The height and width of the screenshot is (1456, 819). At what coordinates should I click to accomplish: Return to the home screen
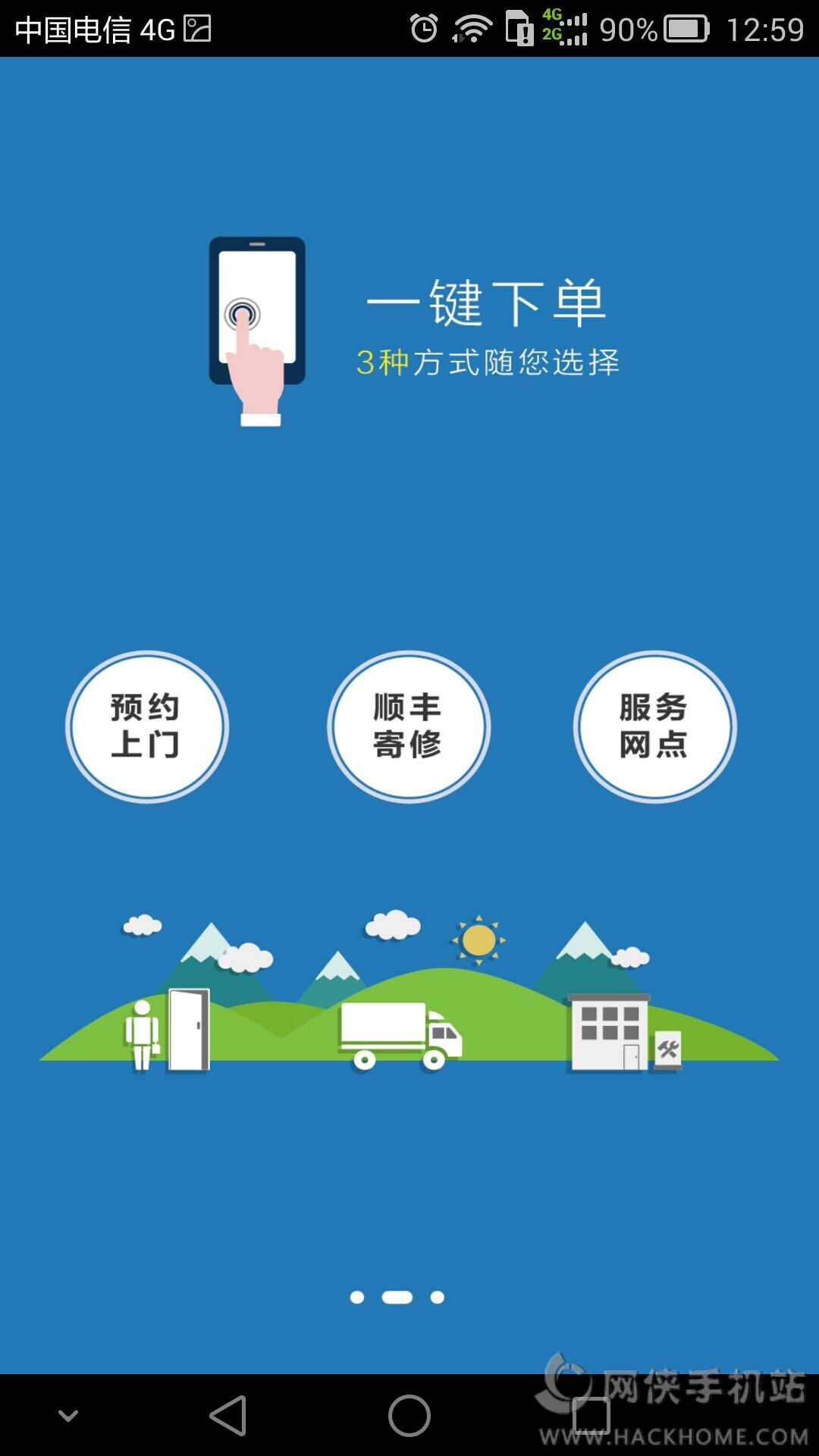point(409,1415)
